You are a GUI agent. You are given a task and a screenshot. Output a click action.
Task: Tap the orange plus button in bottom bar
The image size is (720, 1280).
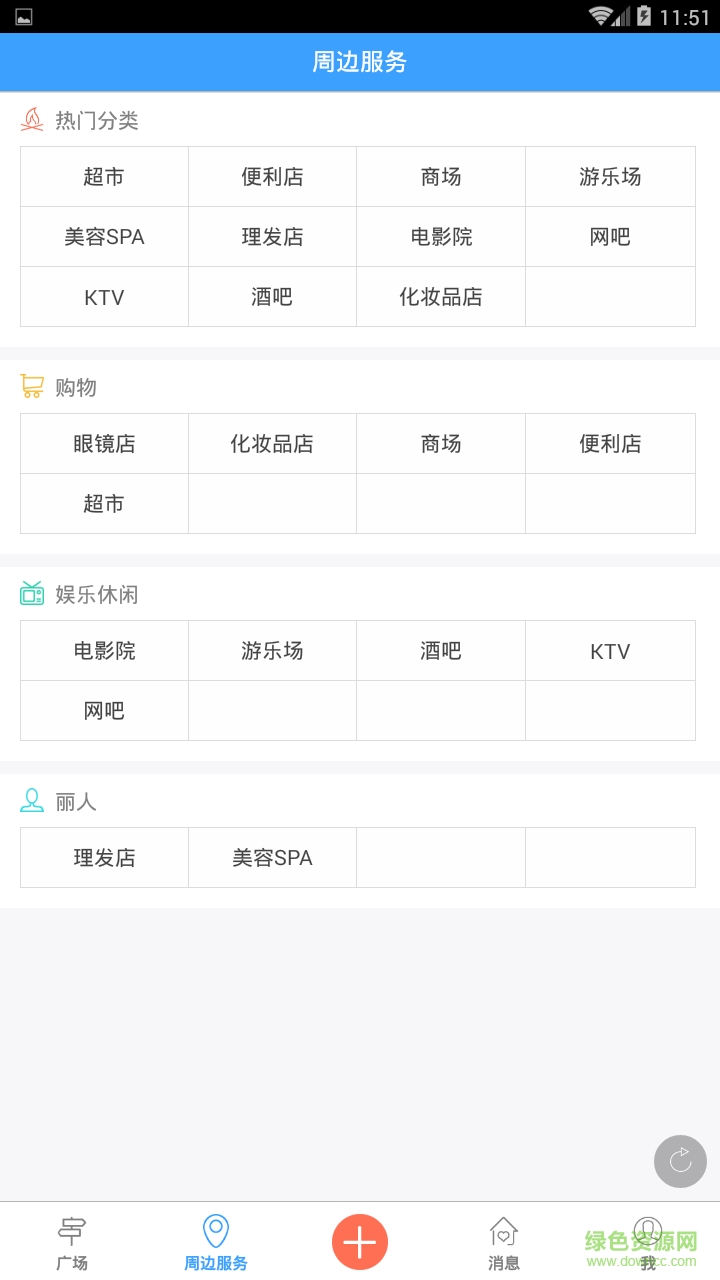(x=360, y=1241)
